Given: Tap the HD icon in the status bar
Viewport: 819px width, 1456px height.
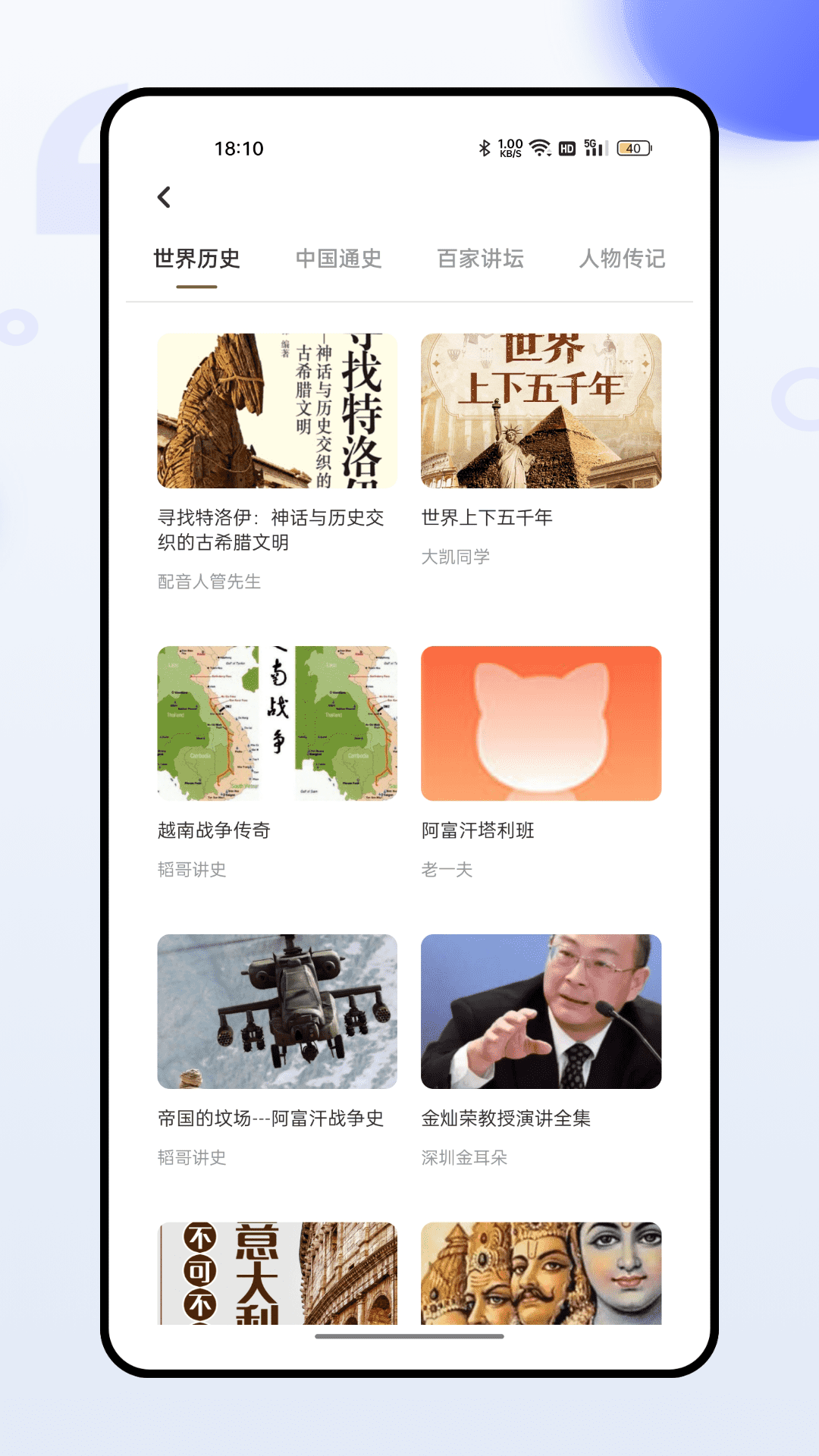Looking at the screenshot, I should coord(566,149).
